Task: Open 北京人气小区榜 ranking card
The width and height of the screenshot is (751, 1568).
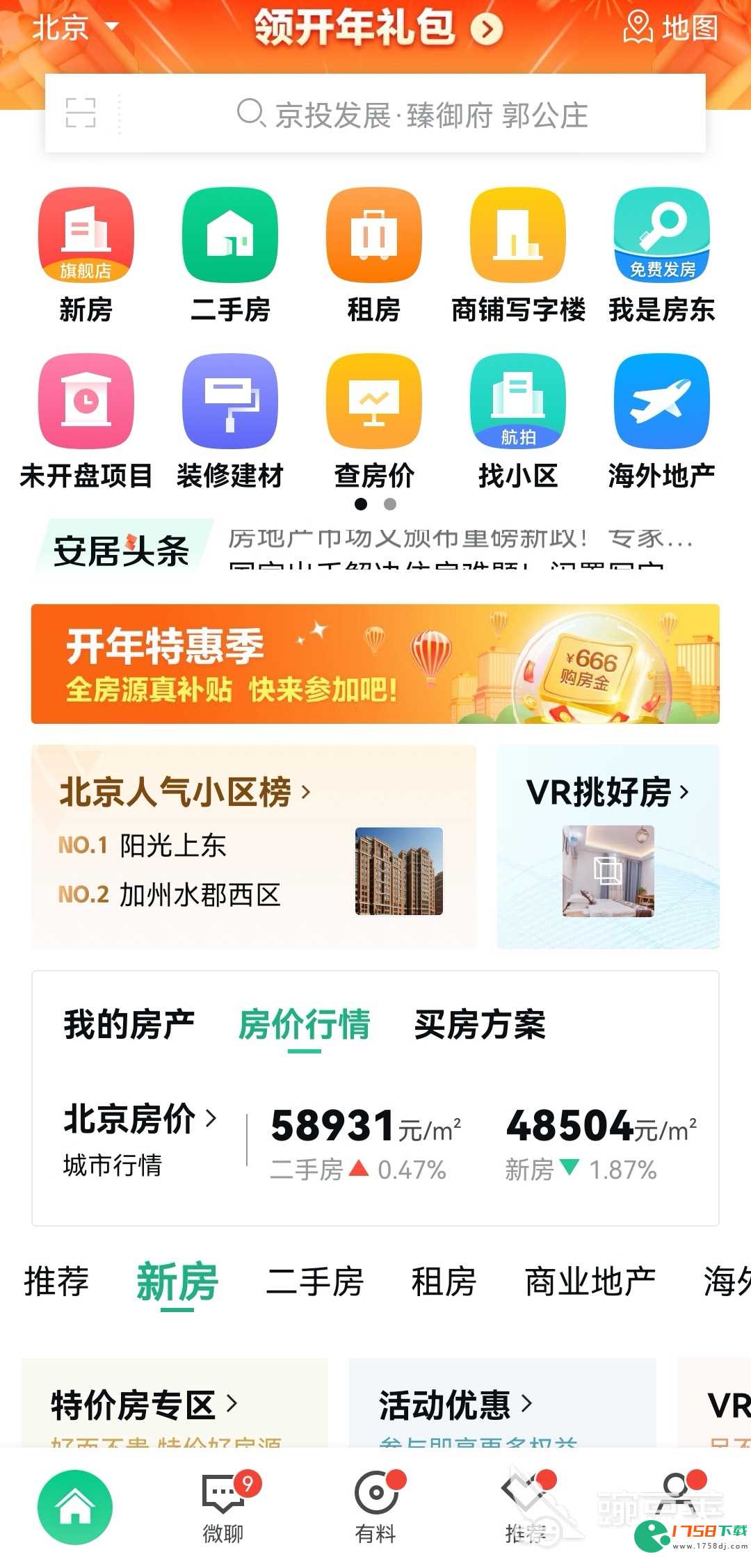Action: coord(254,846)
